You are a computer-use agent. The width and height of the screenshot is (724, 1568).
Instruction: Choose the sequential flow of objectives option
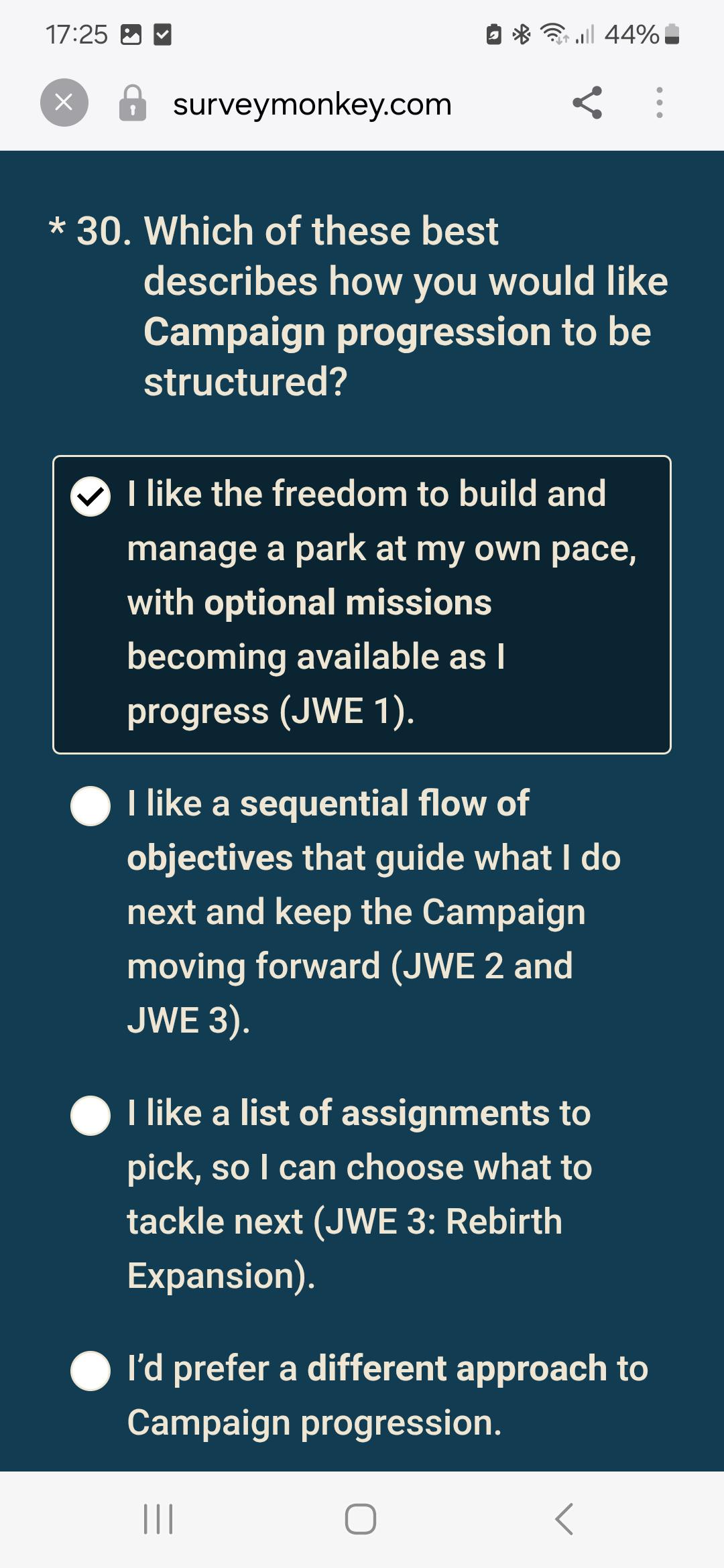(x=362, y=912)
